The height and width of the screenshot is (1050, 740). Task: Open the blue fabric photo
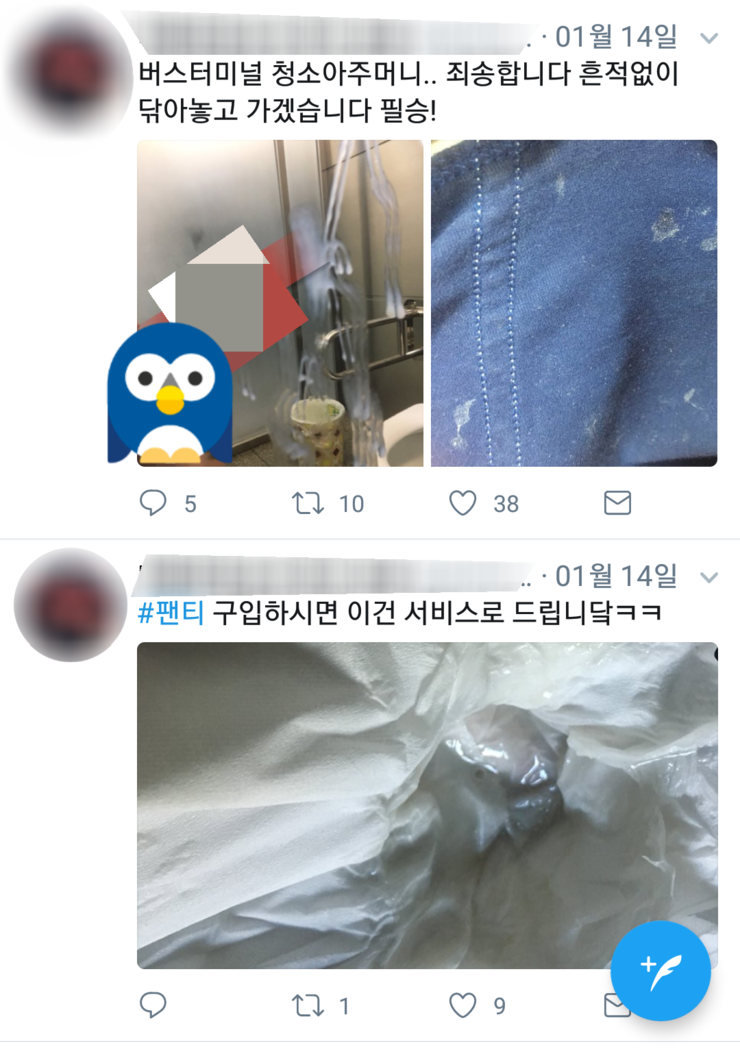[x=574, y=303]
